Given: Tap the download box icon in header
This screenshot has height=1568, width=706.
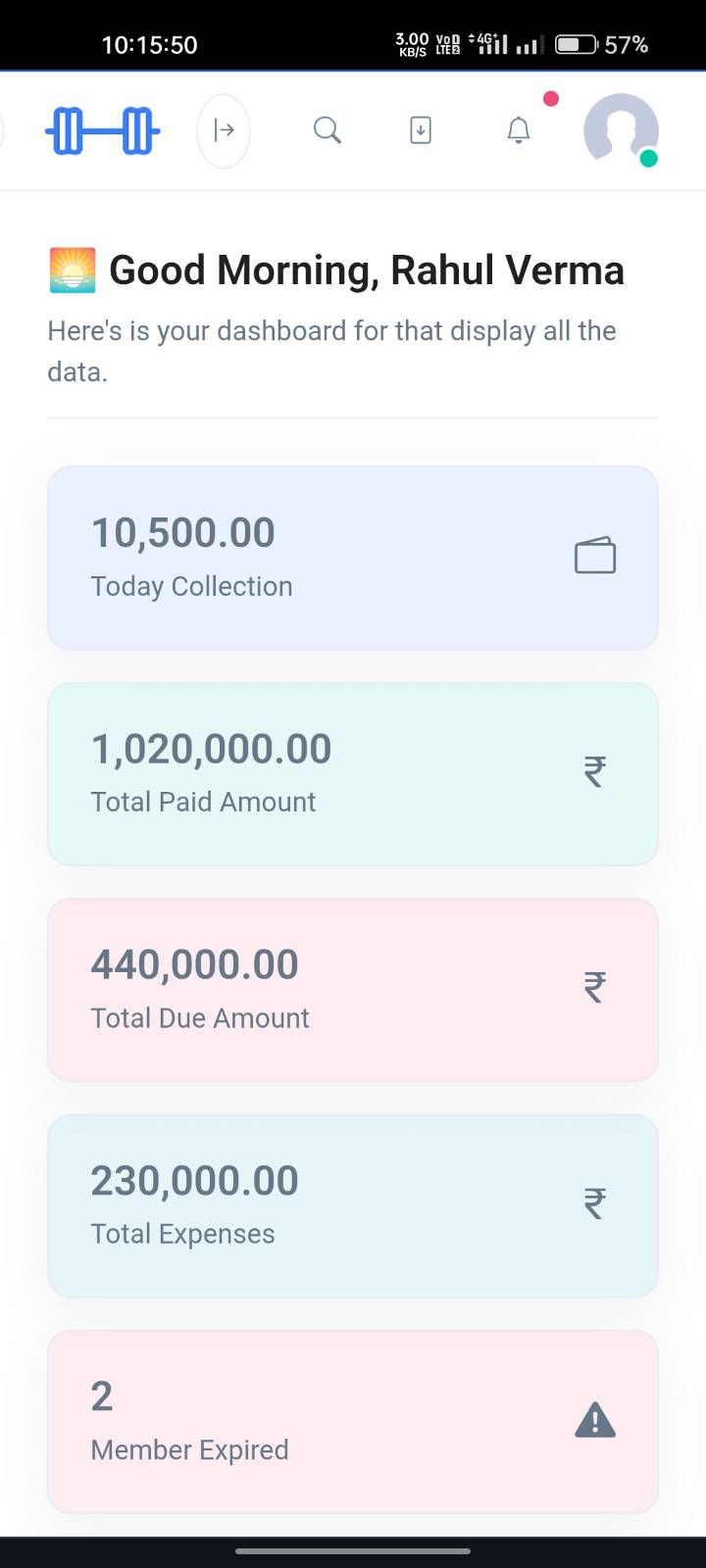Looking at the screenshot, I should click(420, 129).
